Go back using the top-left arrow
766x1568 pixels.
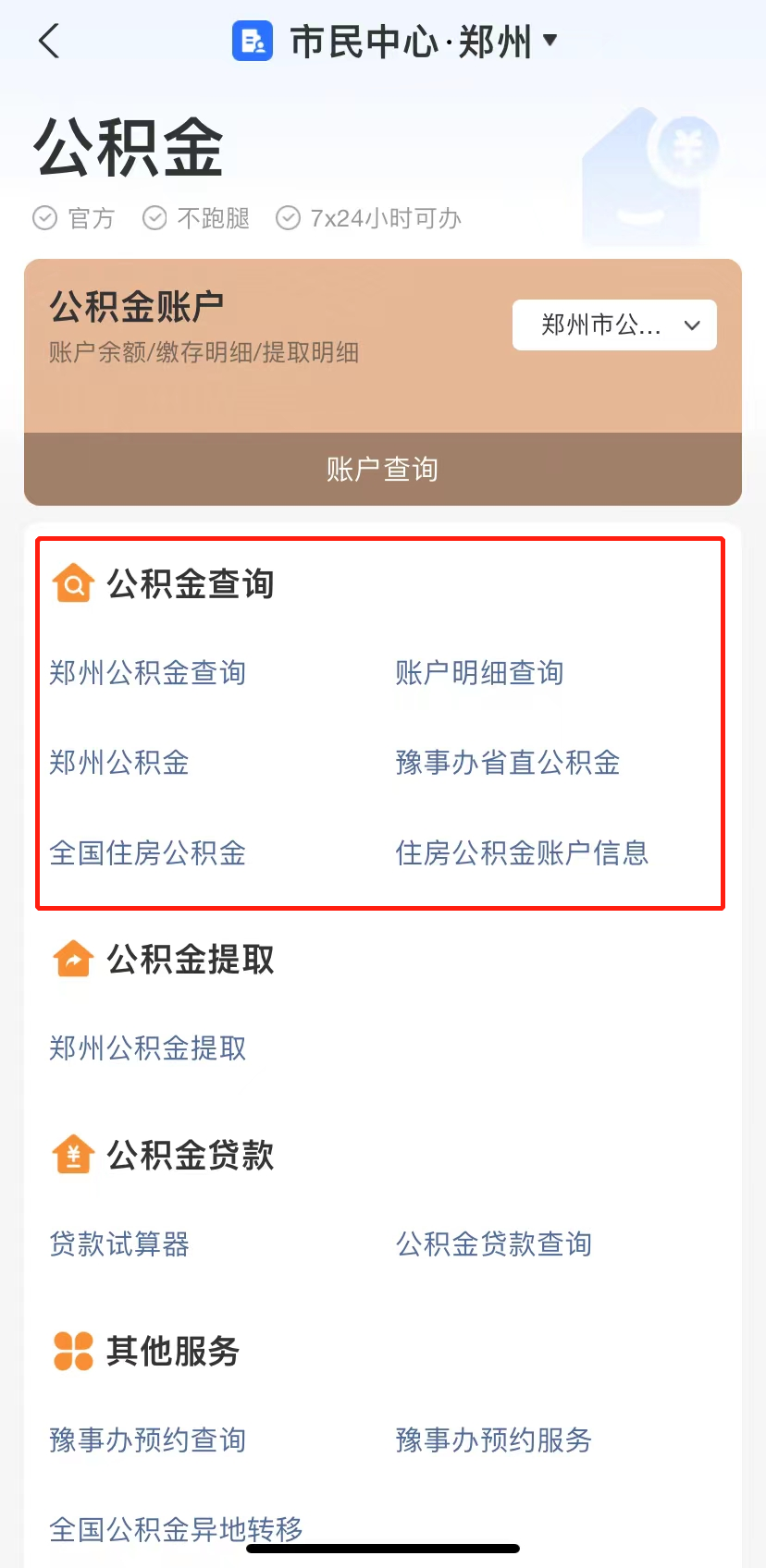tap(49, 42)
